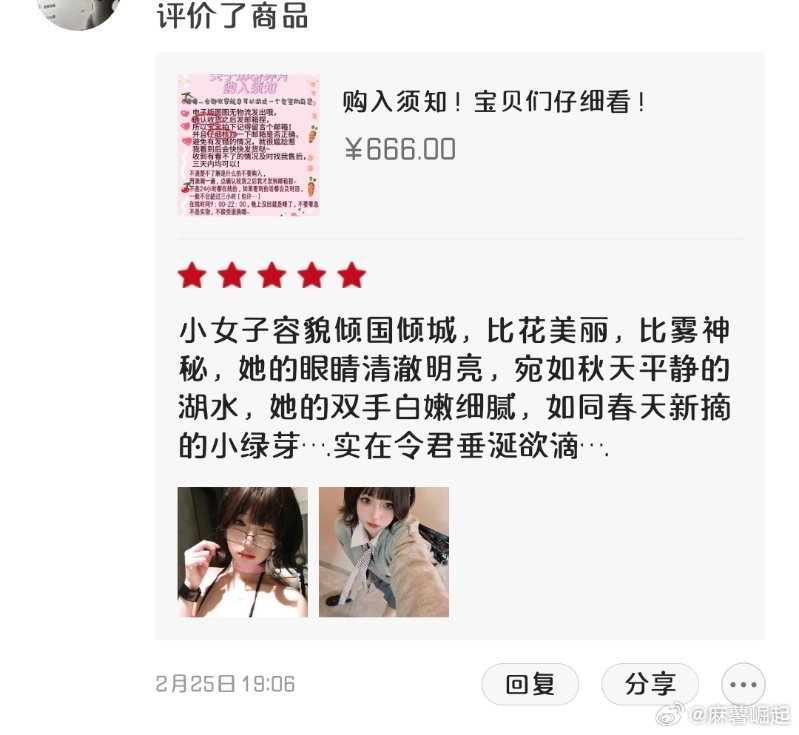
Task: View the review photo with glasses
Action: pyautogui.click(x=242, y=552)
